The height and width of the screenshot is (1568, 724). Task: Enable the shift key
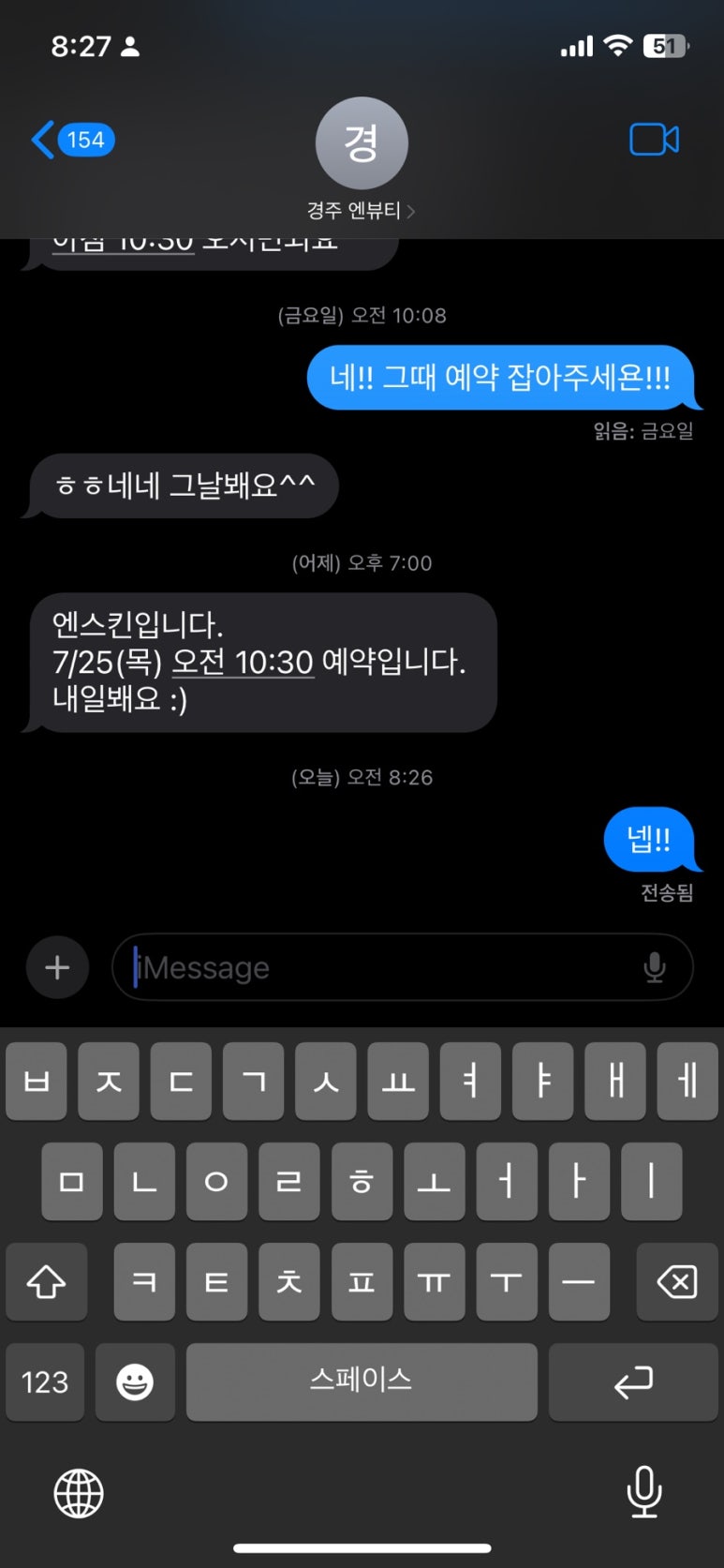click(x=46, y=1281)
